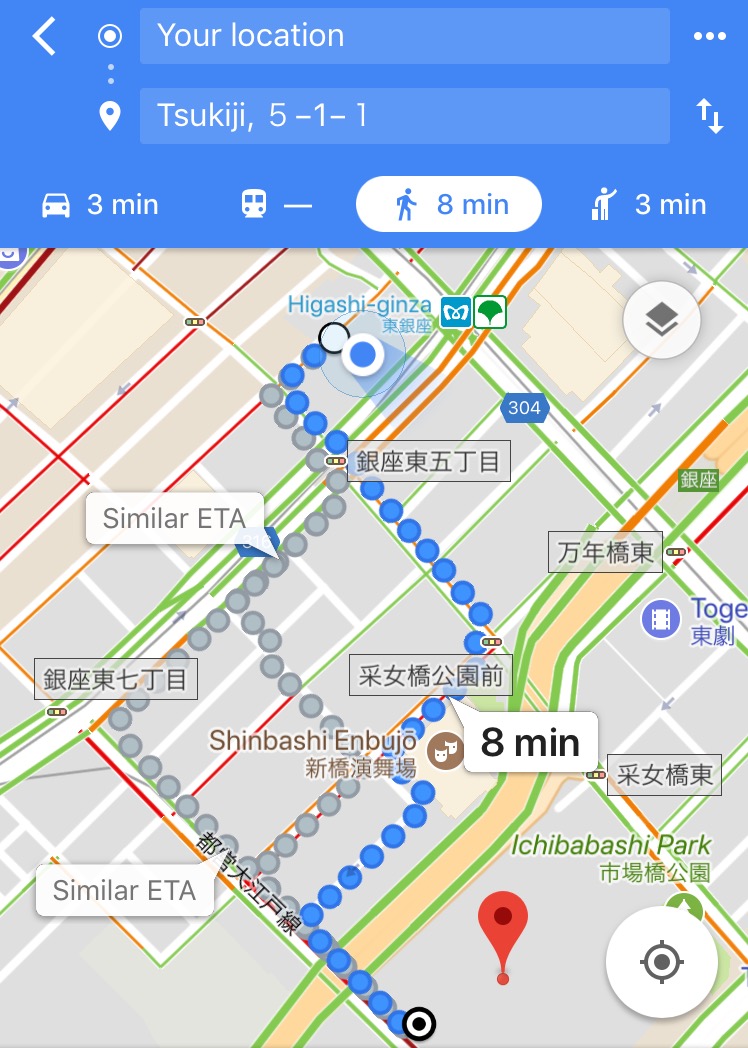Open the map layers button

tap(661, 321)
